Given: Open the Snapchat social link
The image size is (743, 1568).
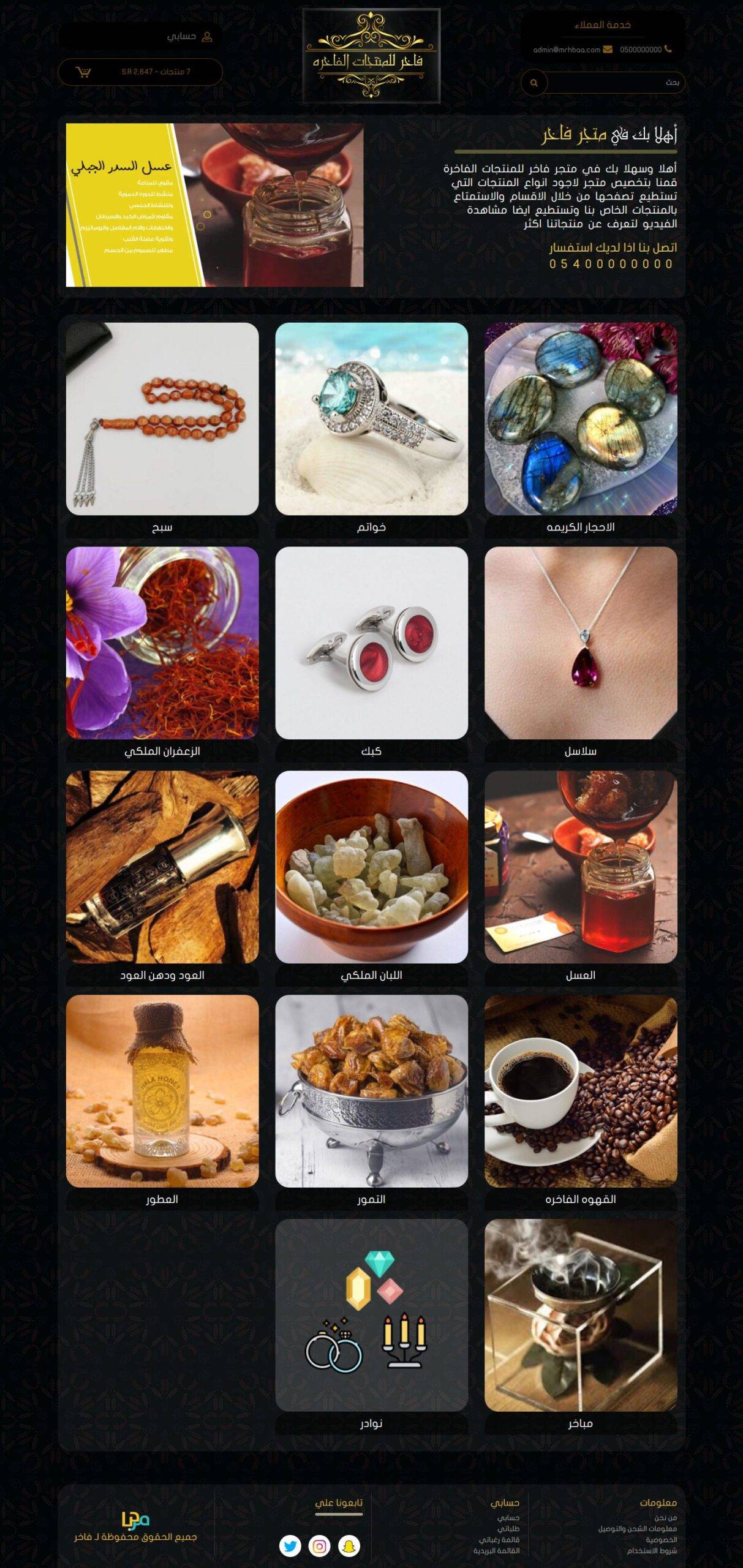Looking at the screenshot, I should pos(349,1547).
